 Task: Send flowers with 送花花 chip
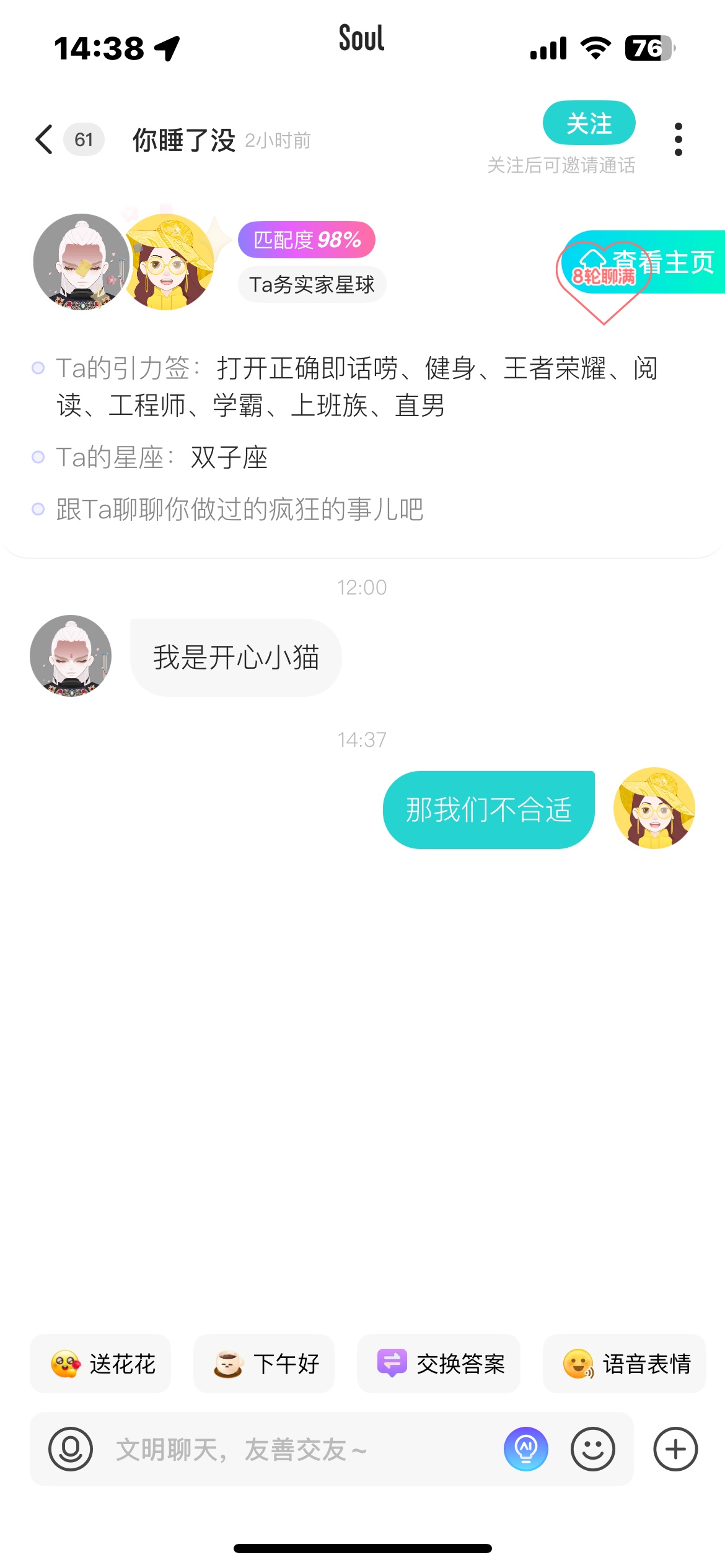coord(101,1364)
